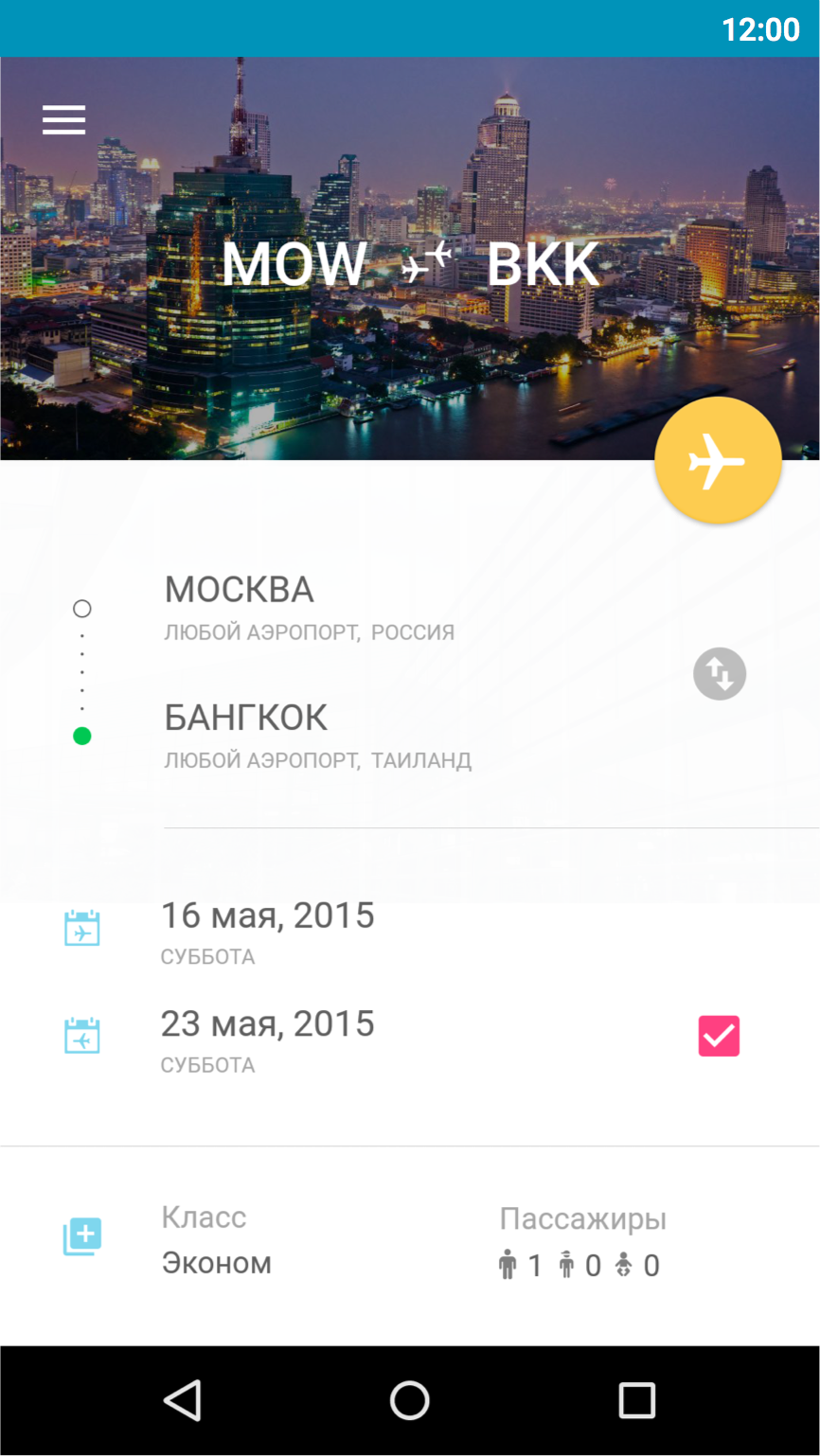This screenshot has height=1456, width=820.
Task: Pick departure date 16 мая, 2015
Action: pyautogui.click(x=268, y=931)
